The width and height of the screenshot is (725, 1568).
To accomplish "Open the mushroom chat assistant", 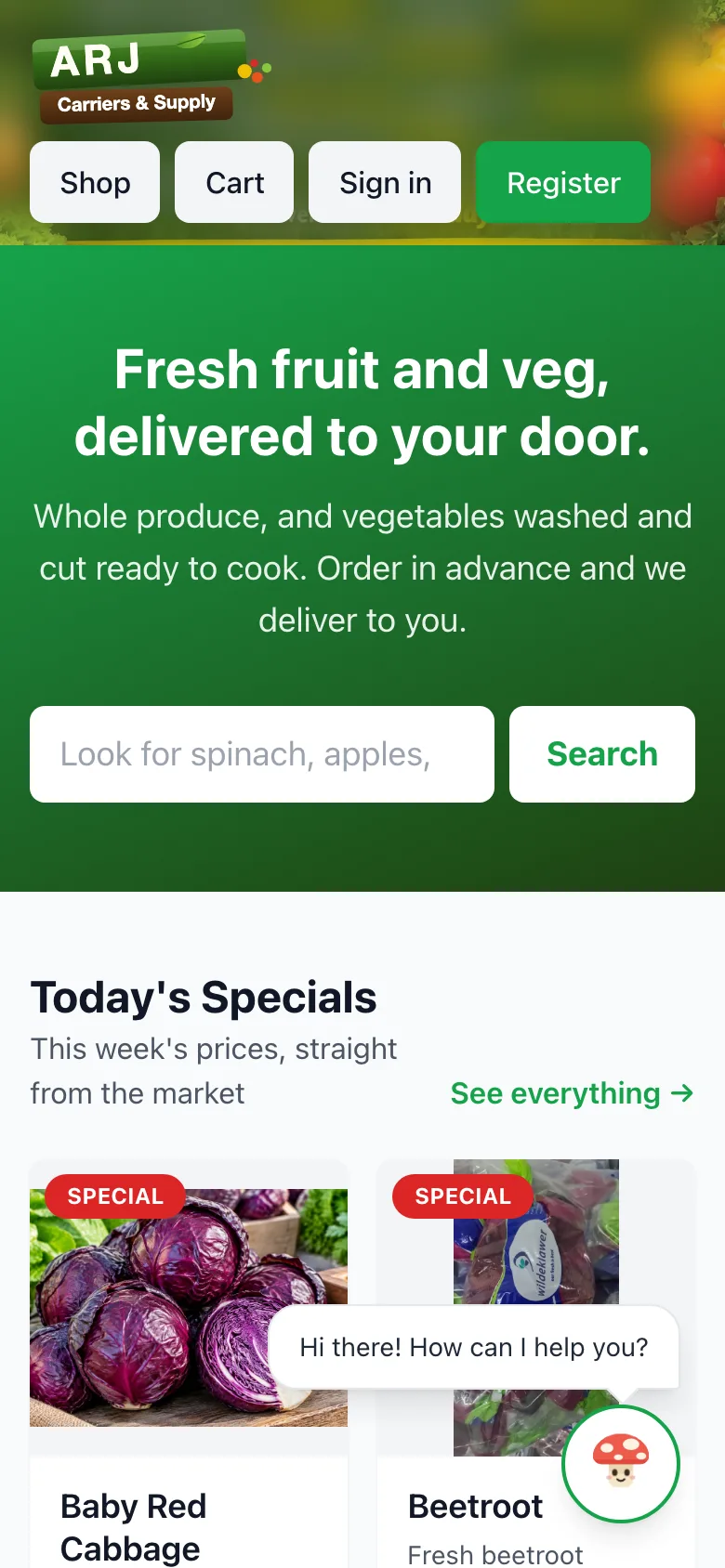I will pos(621,1464).
